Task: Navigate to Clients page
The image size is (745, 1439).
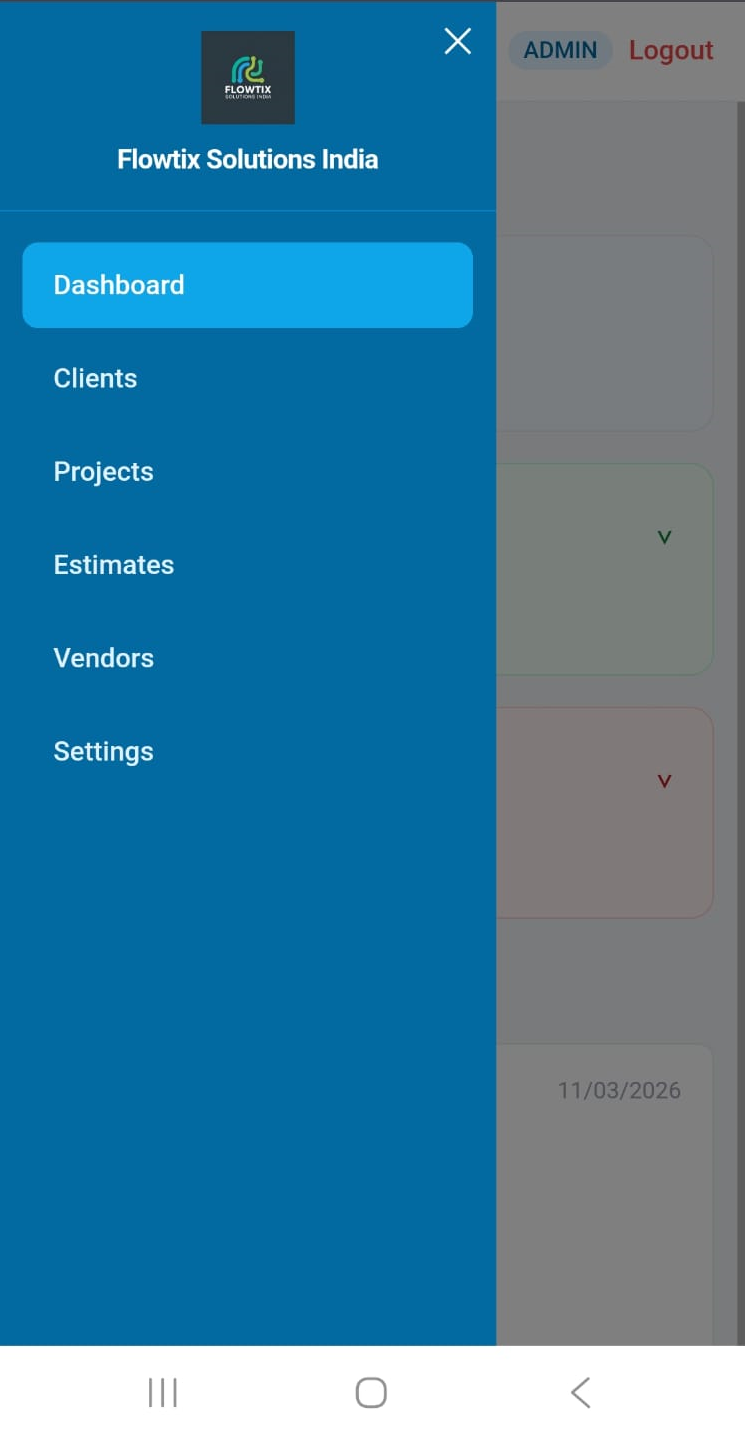Action: click(x=95, y=378)
